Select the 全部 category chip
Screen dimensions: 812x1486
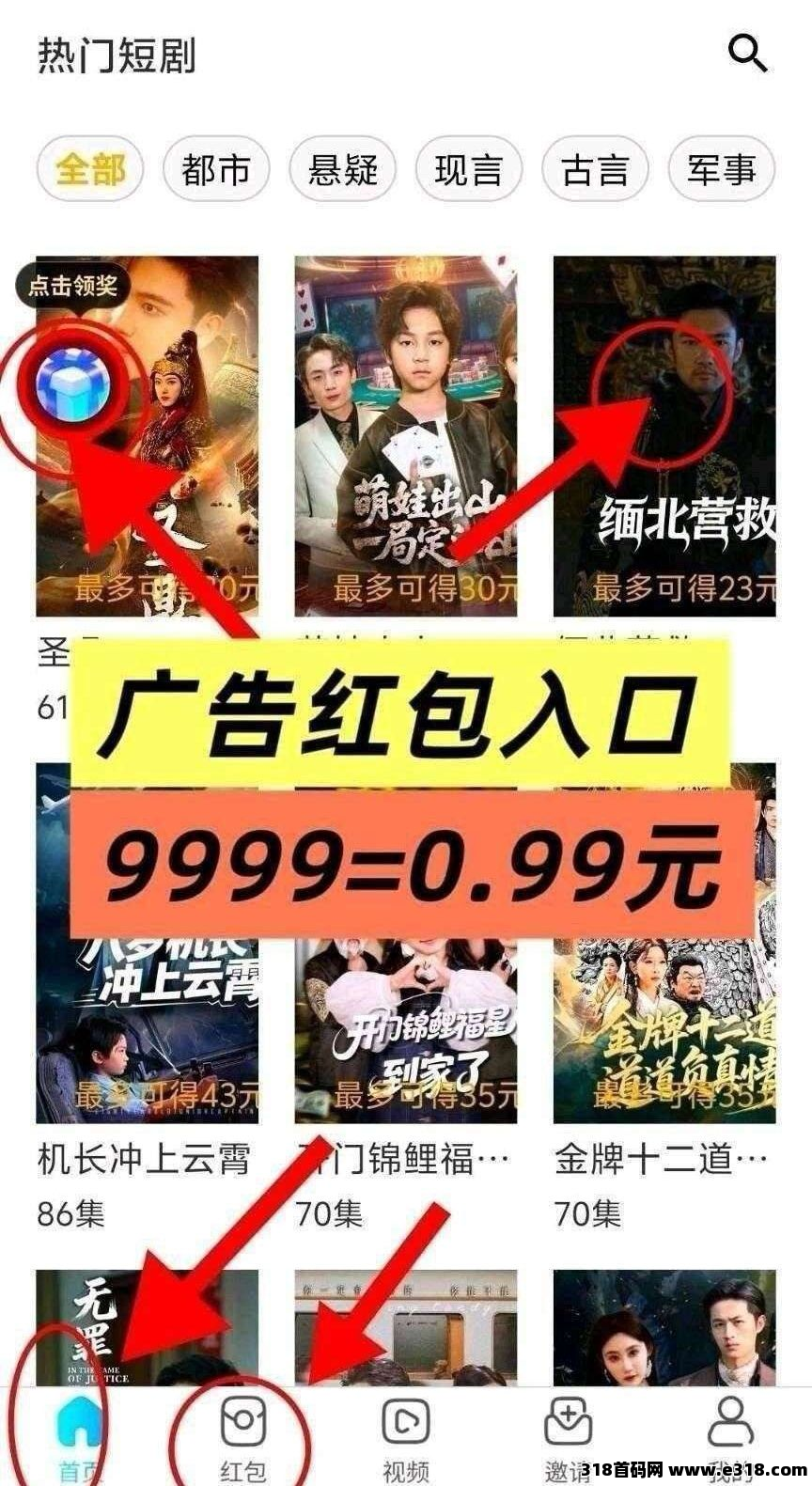coord(90,171)
